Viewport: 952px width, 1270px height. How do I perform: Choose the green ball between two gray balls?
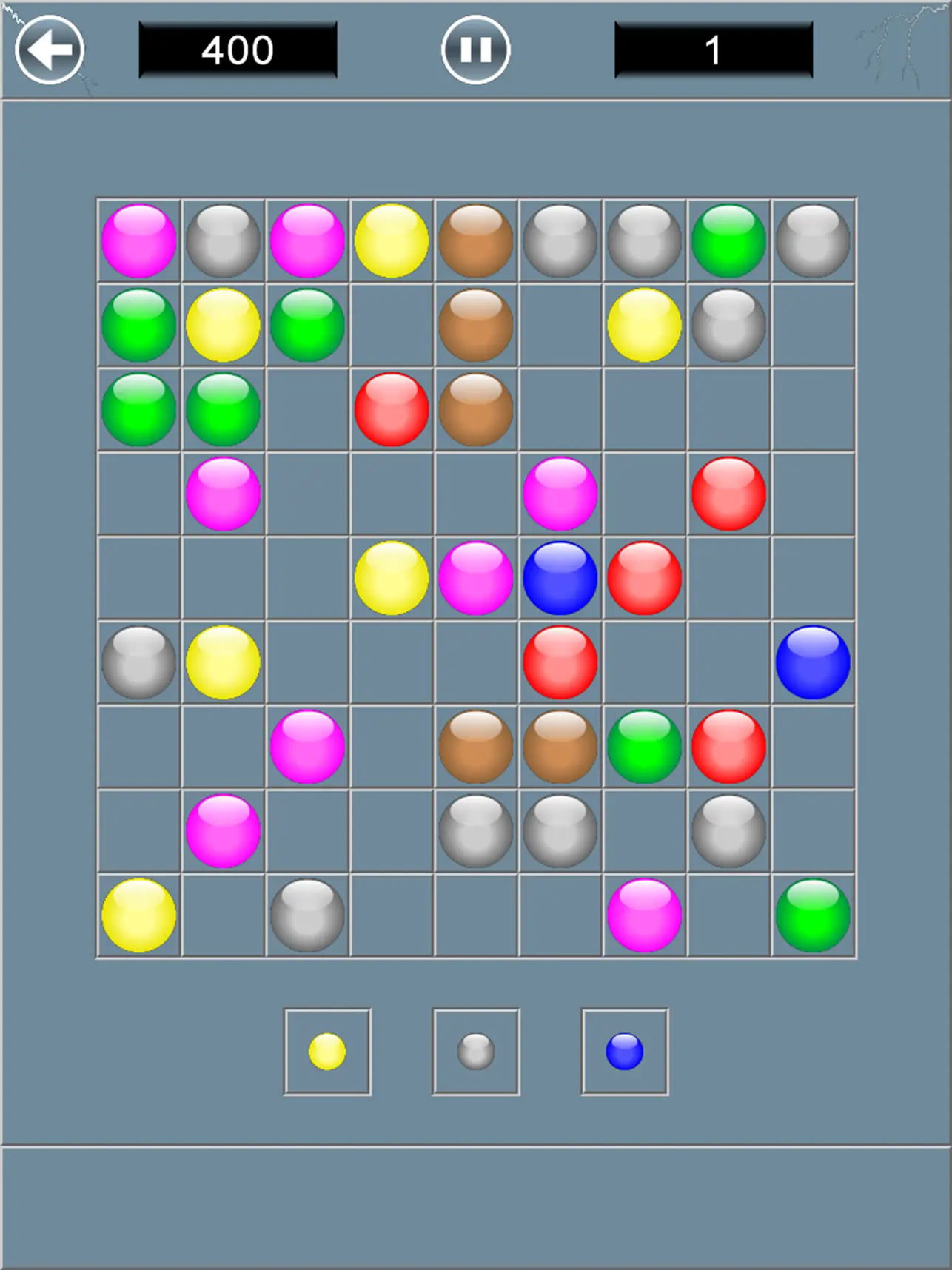[728, 241]
